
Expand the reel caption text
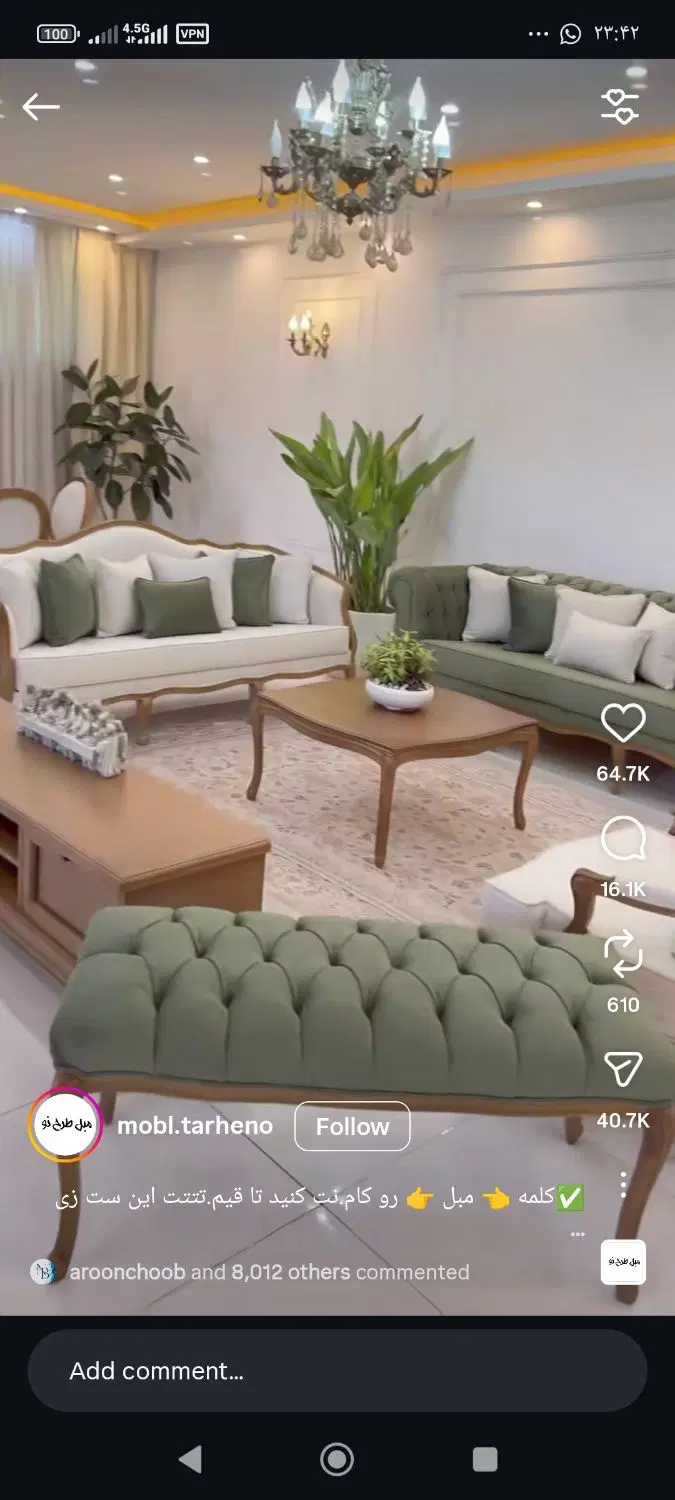coord(320,1199)
